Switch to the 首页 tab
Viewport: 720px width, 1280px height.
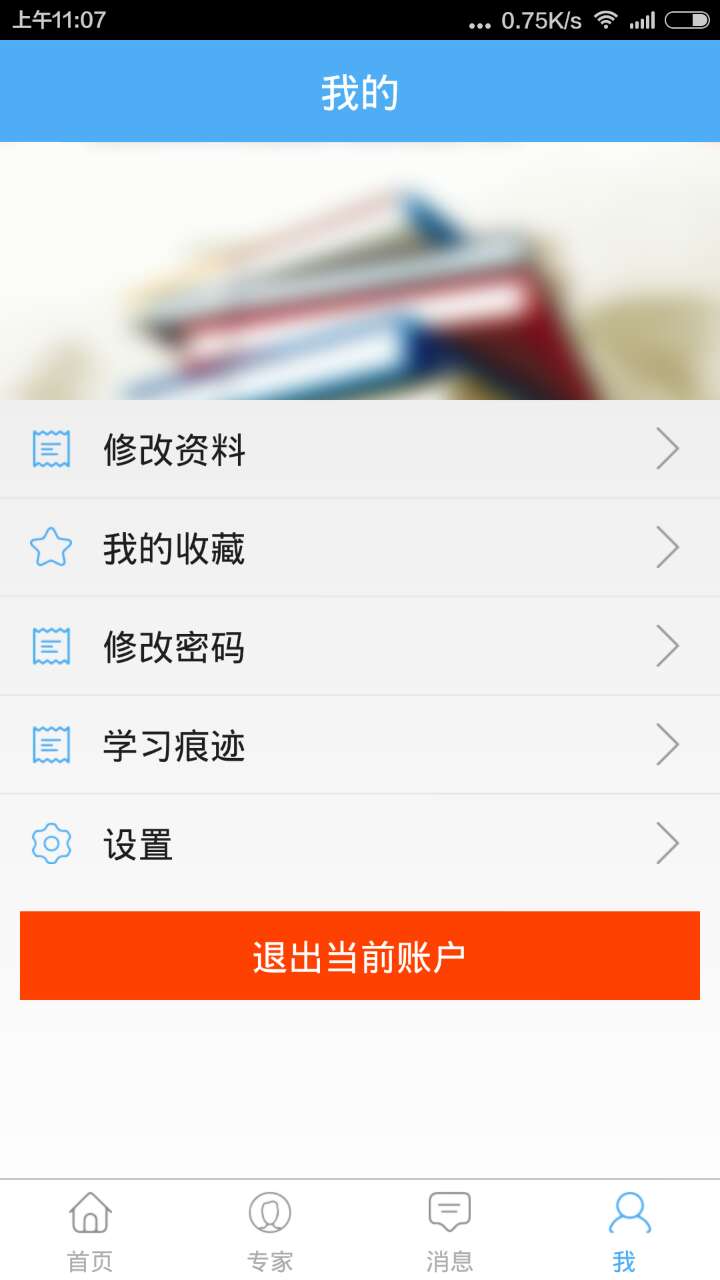click(90, 1230)
